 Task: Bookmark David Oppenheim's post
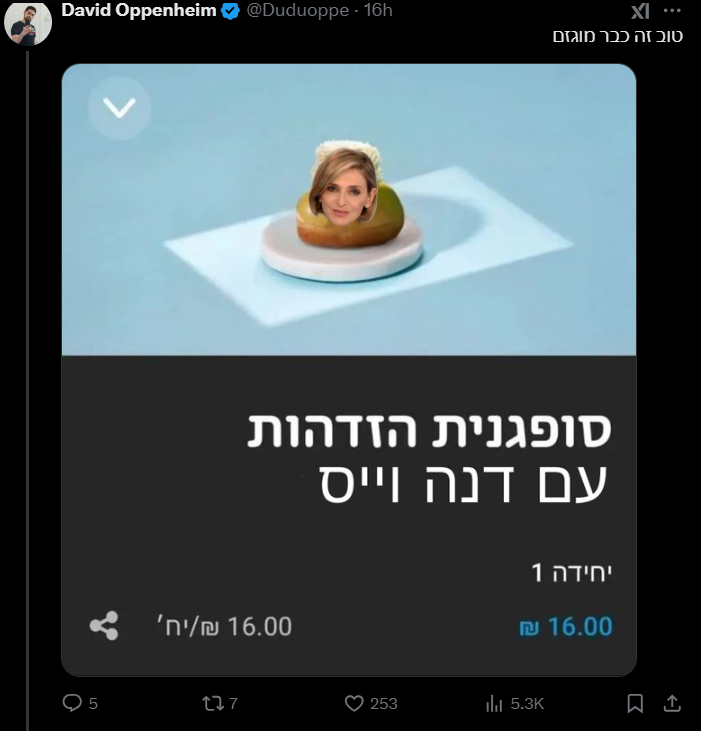(635, 704)
